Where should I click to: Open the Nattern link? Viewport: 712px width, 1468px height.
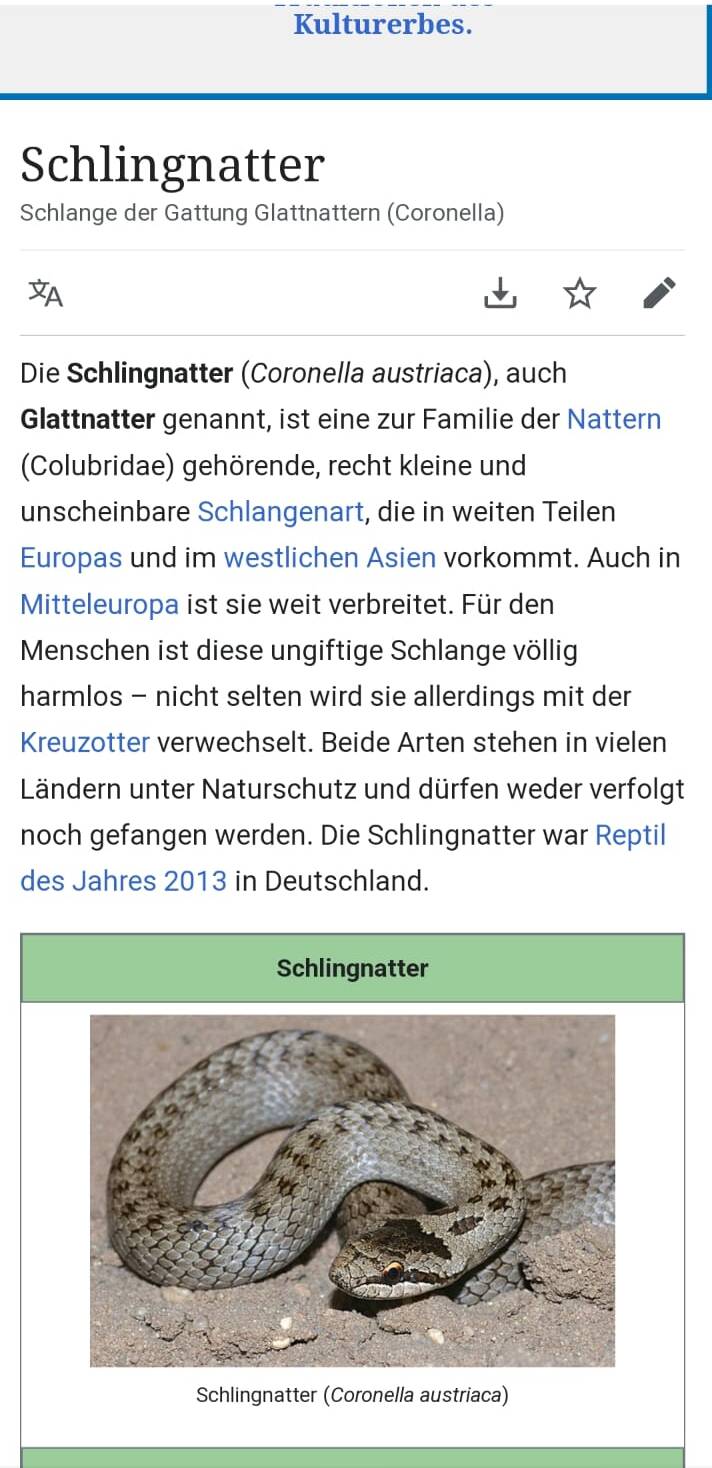coord(613,419)
